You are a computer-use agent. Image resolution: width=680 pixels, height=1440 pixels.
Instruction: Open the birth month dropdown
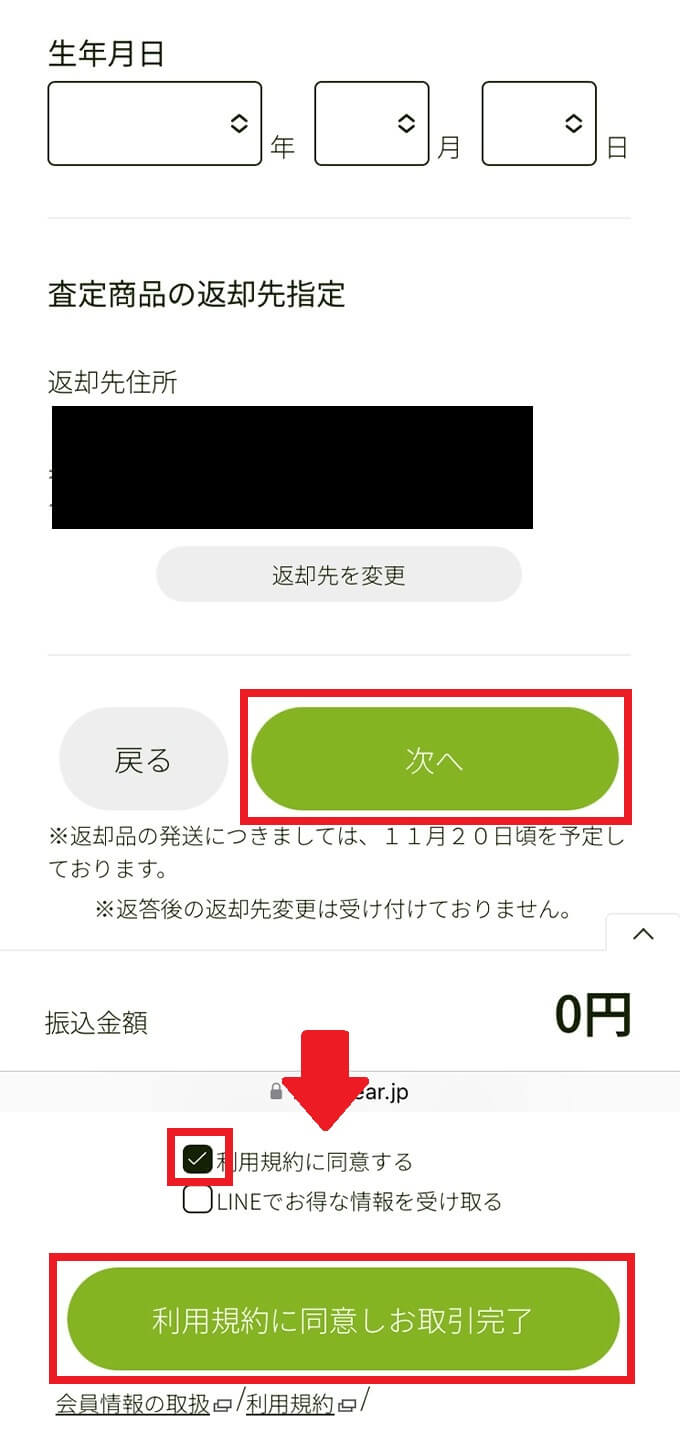pyautogui.click(x=371, y=123)
